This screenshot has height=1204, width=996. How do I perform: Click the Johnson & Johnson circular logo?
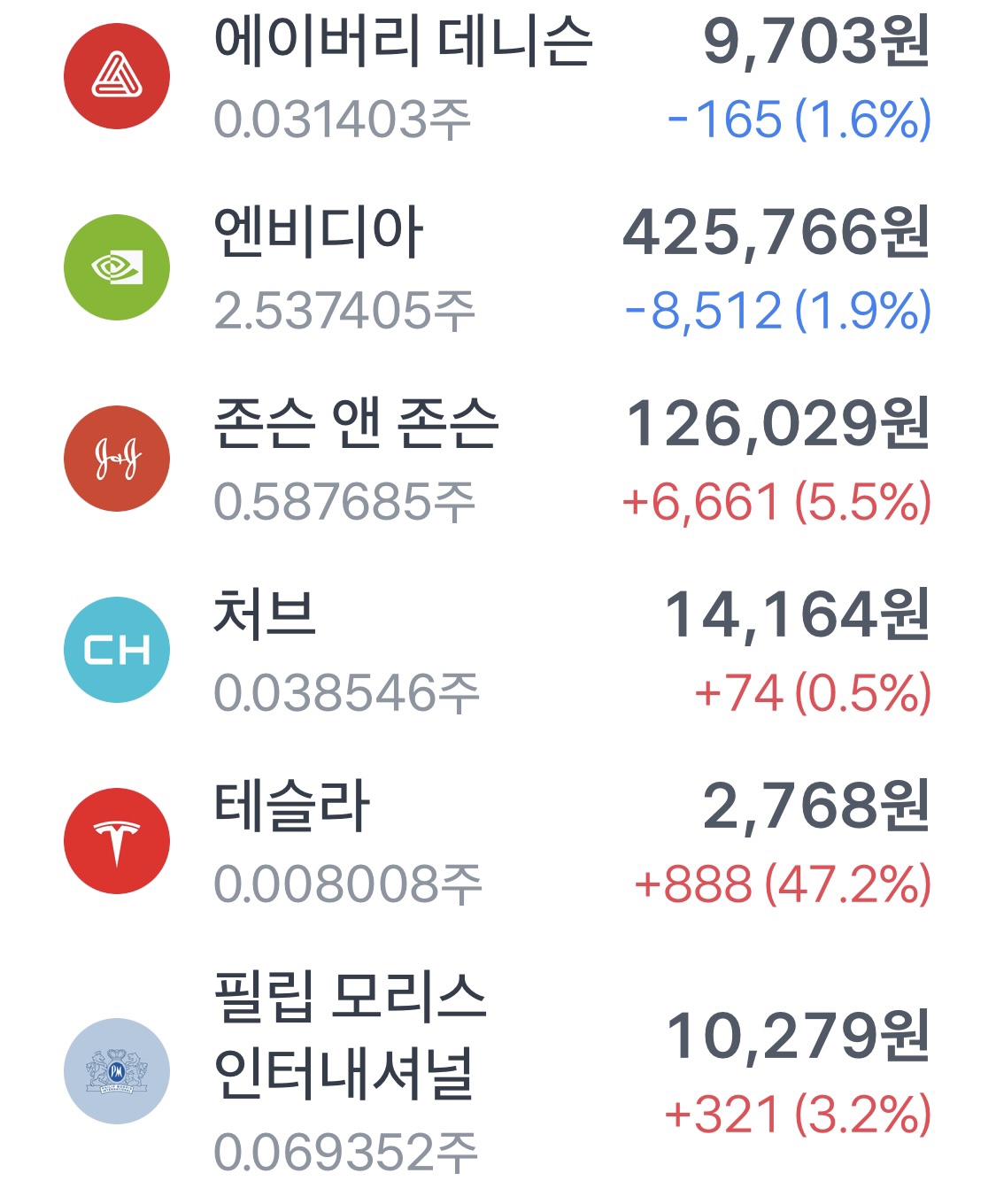tap(116, 459)
